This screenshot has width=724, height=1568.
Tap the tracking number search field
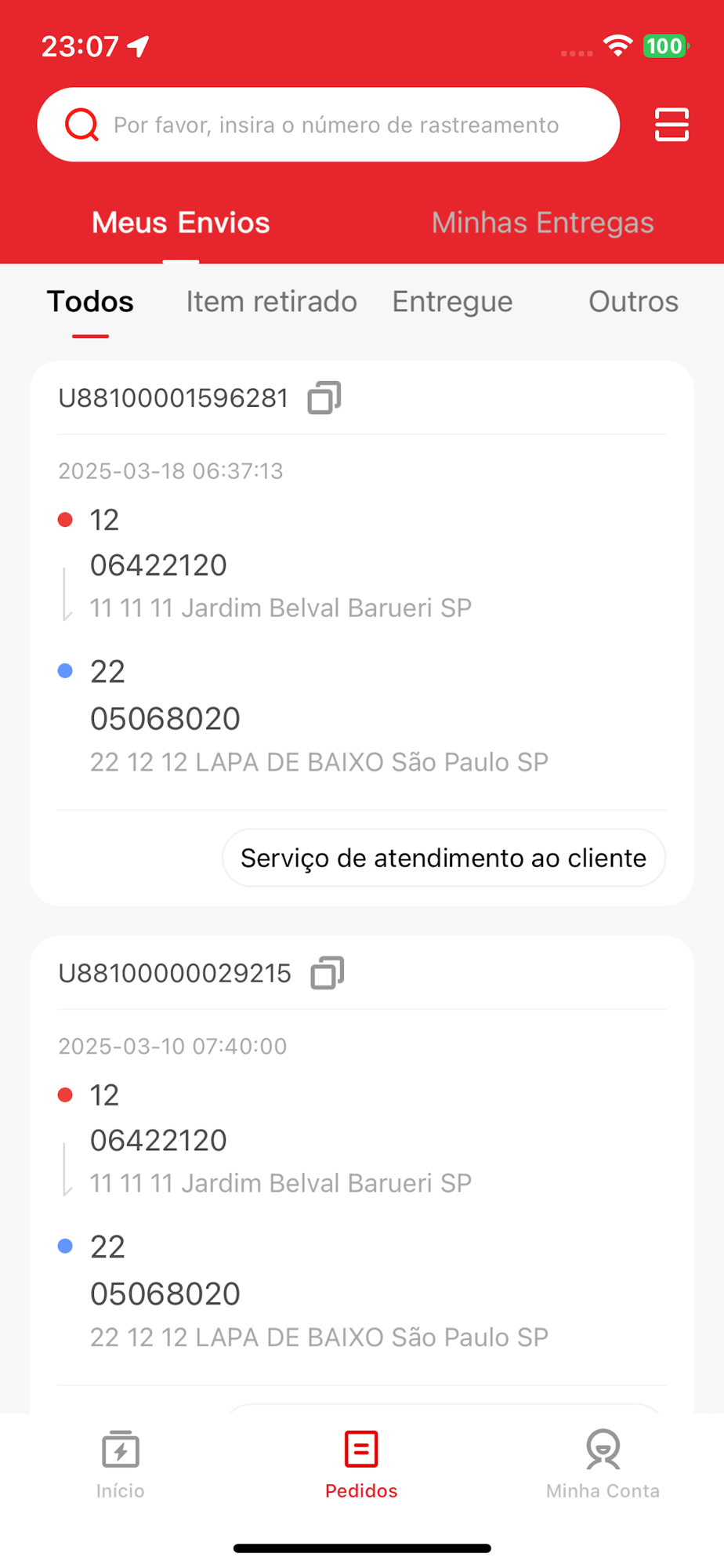pyautogui.click(x=335, y=125)
